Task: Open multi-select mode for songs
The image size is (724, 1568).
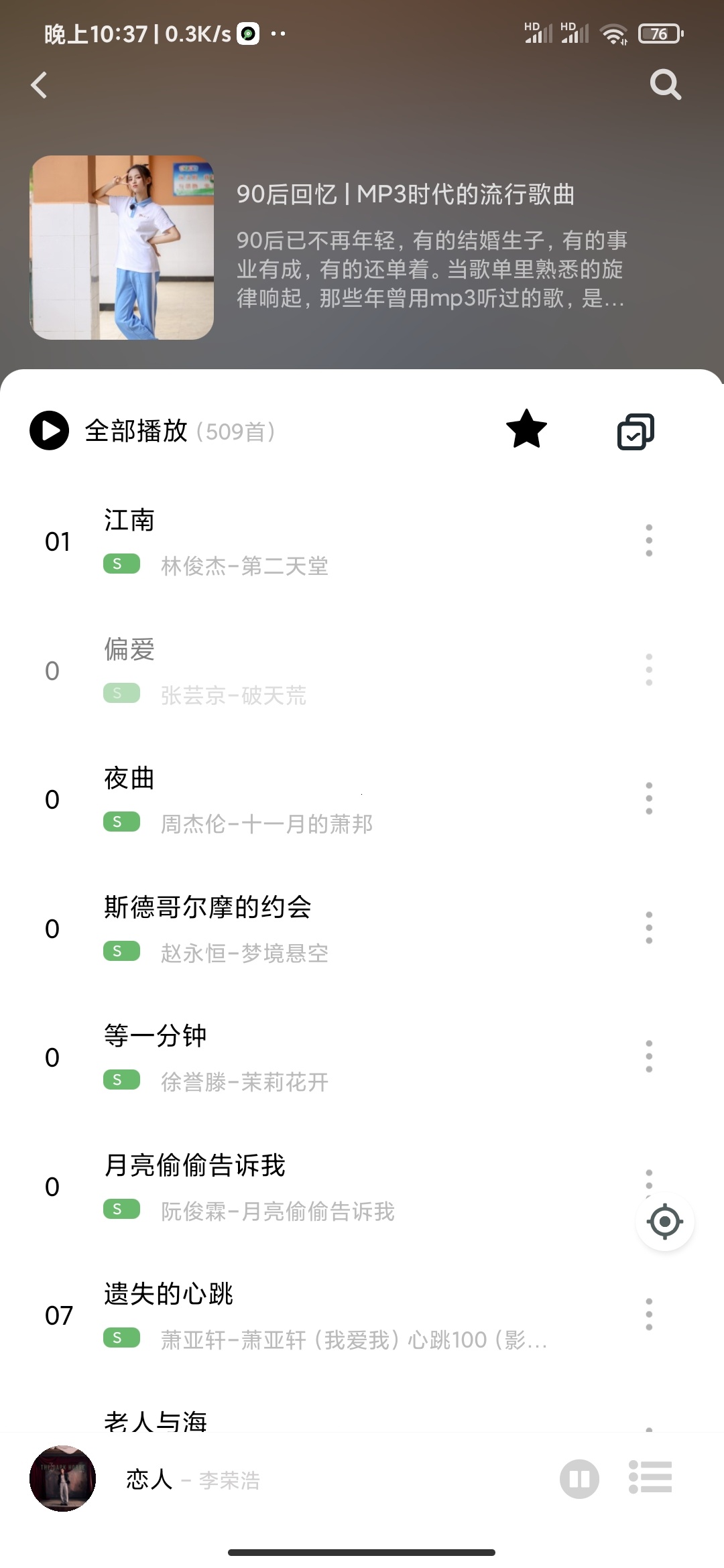Action: 635,431
